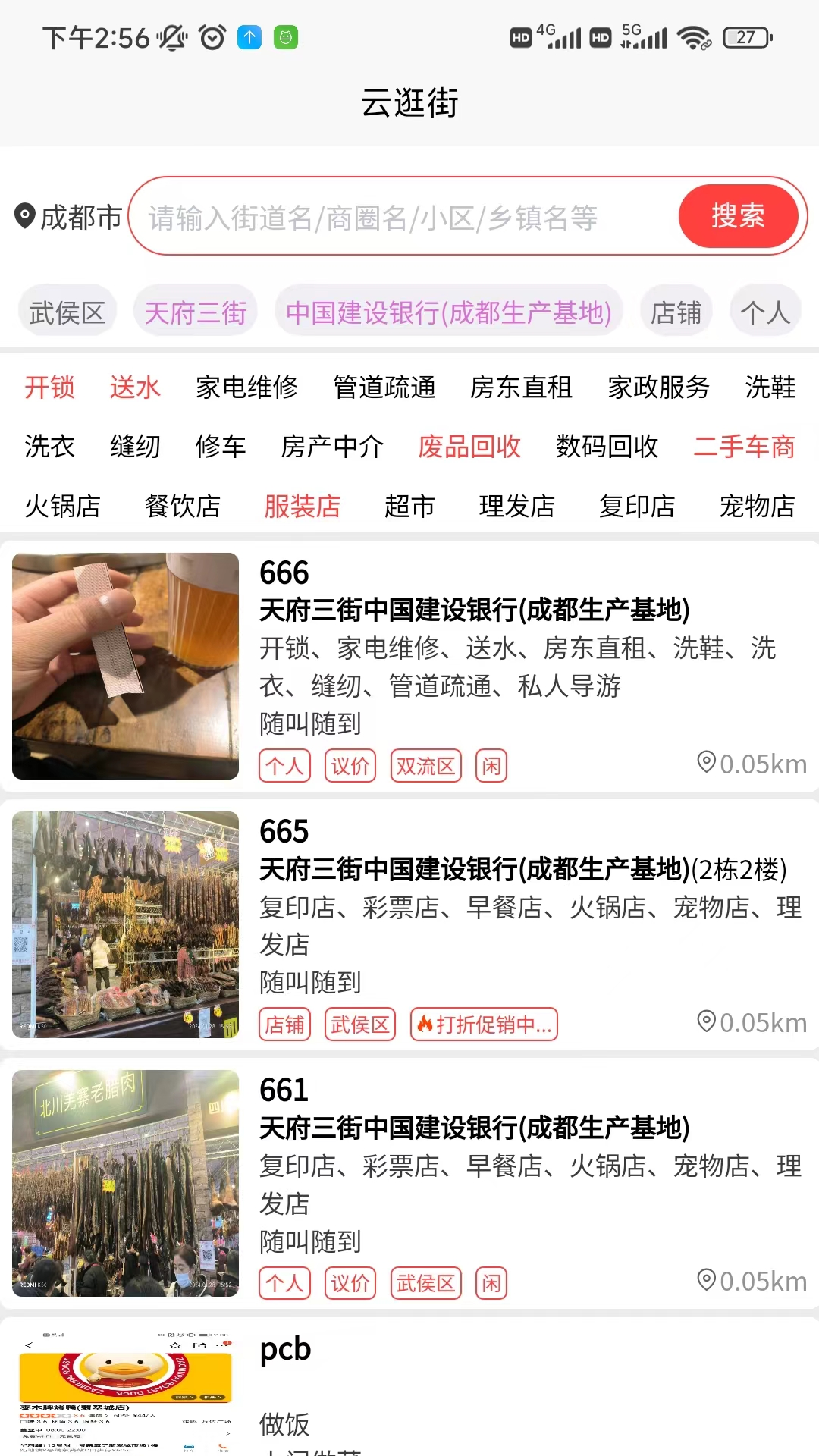Screen dimensions: 819x1456
Task: Choose the 家电维修 category
Action: (x=247, y=388)
